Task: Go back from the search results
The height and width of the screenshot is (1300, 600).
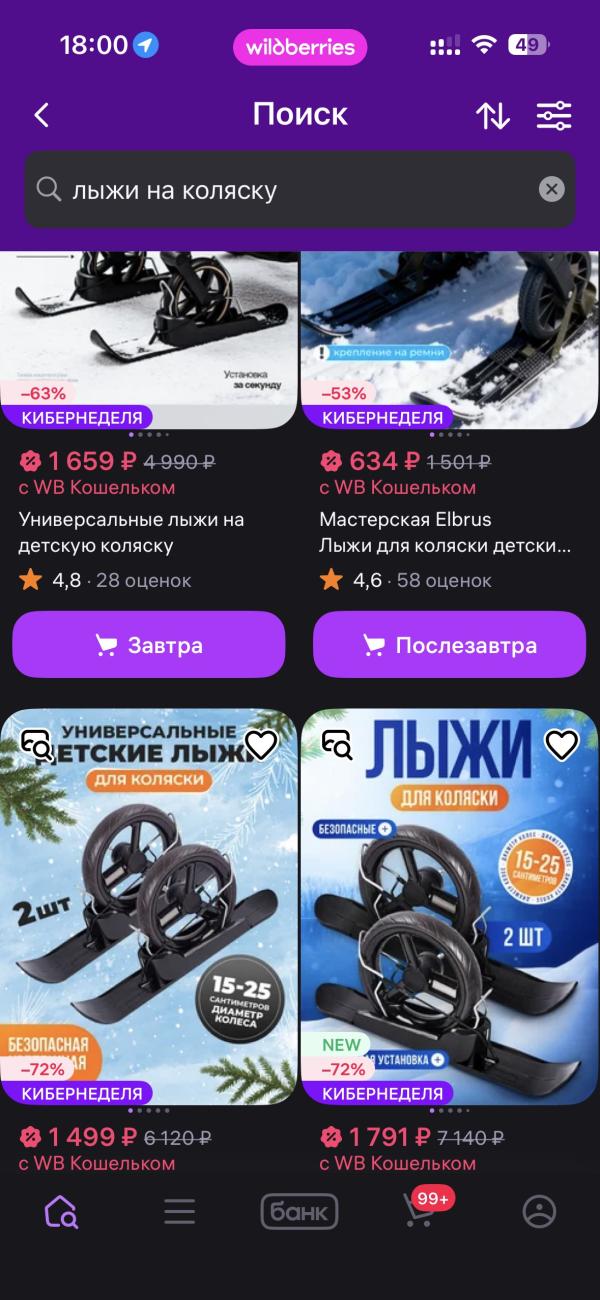Action: point(41,115)
